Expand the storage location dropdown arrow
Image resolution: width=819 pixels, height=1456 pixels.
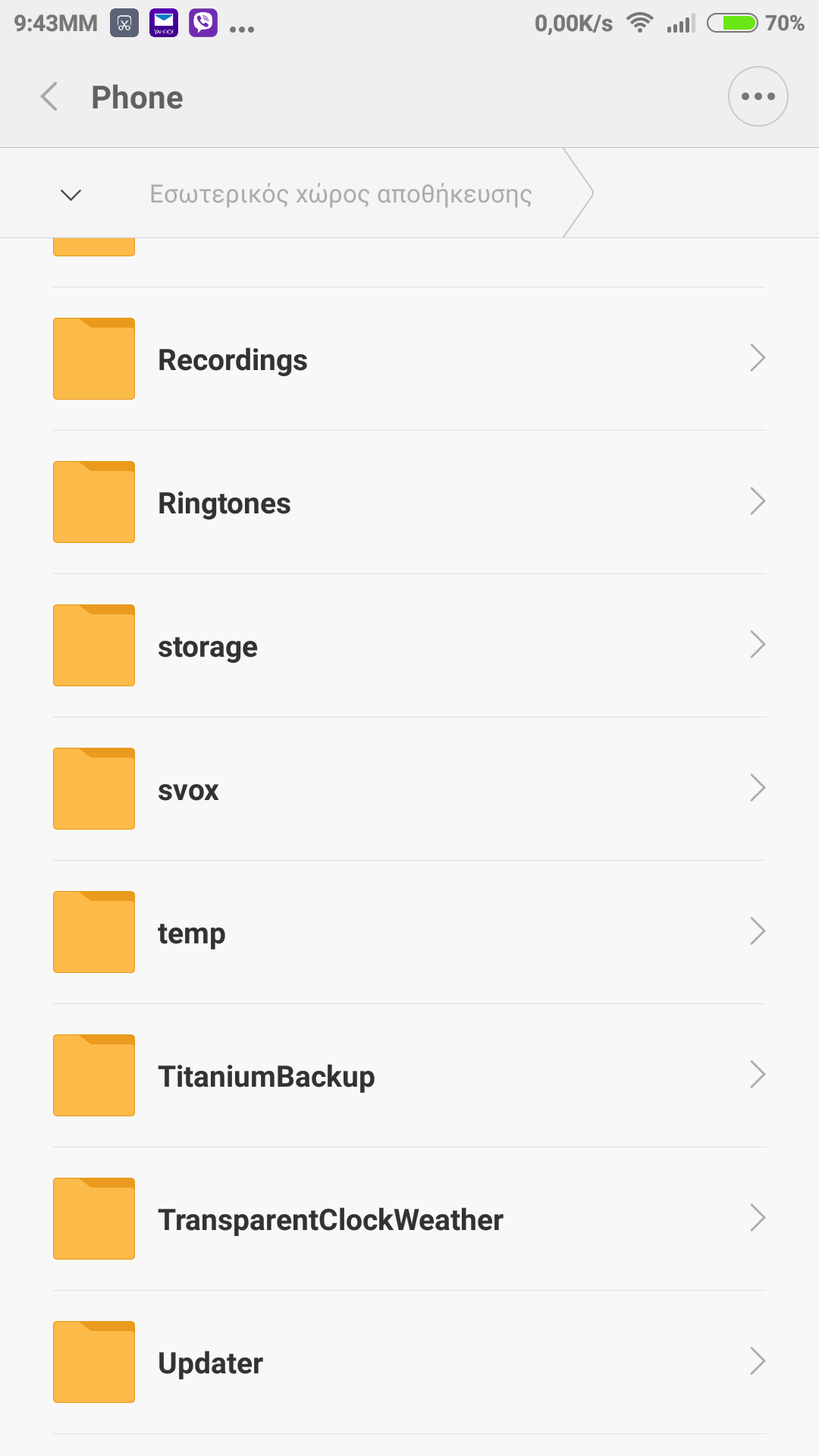[x=71, y=195]
